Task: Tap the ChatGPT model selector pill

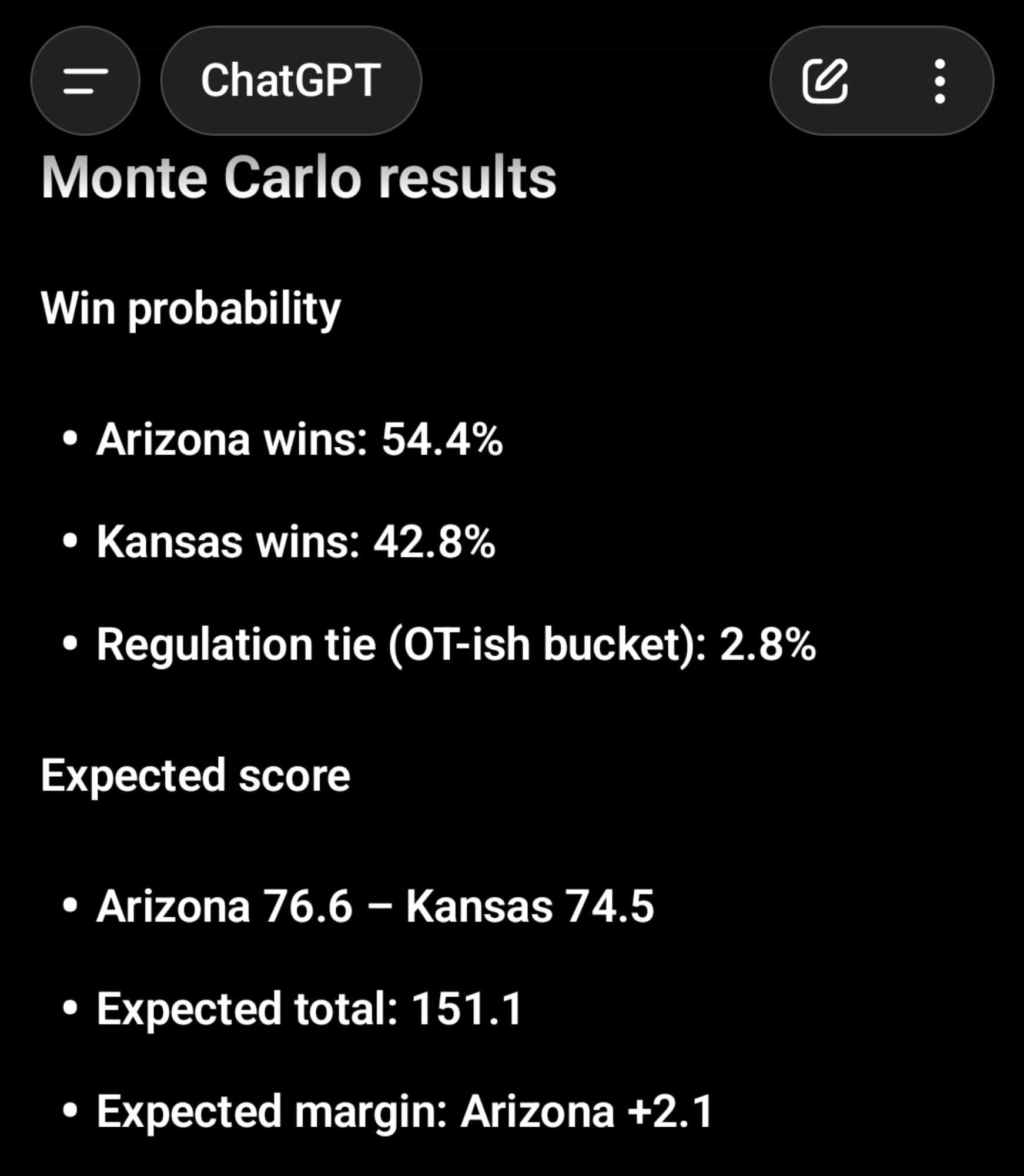Action: pos(291,81)
